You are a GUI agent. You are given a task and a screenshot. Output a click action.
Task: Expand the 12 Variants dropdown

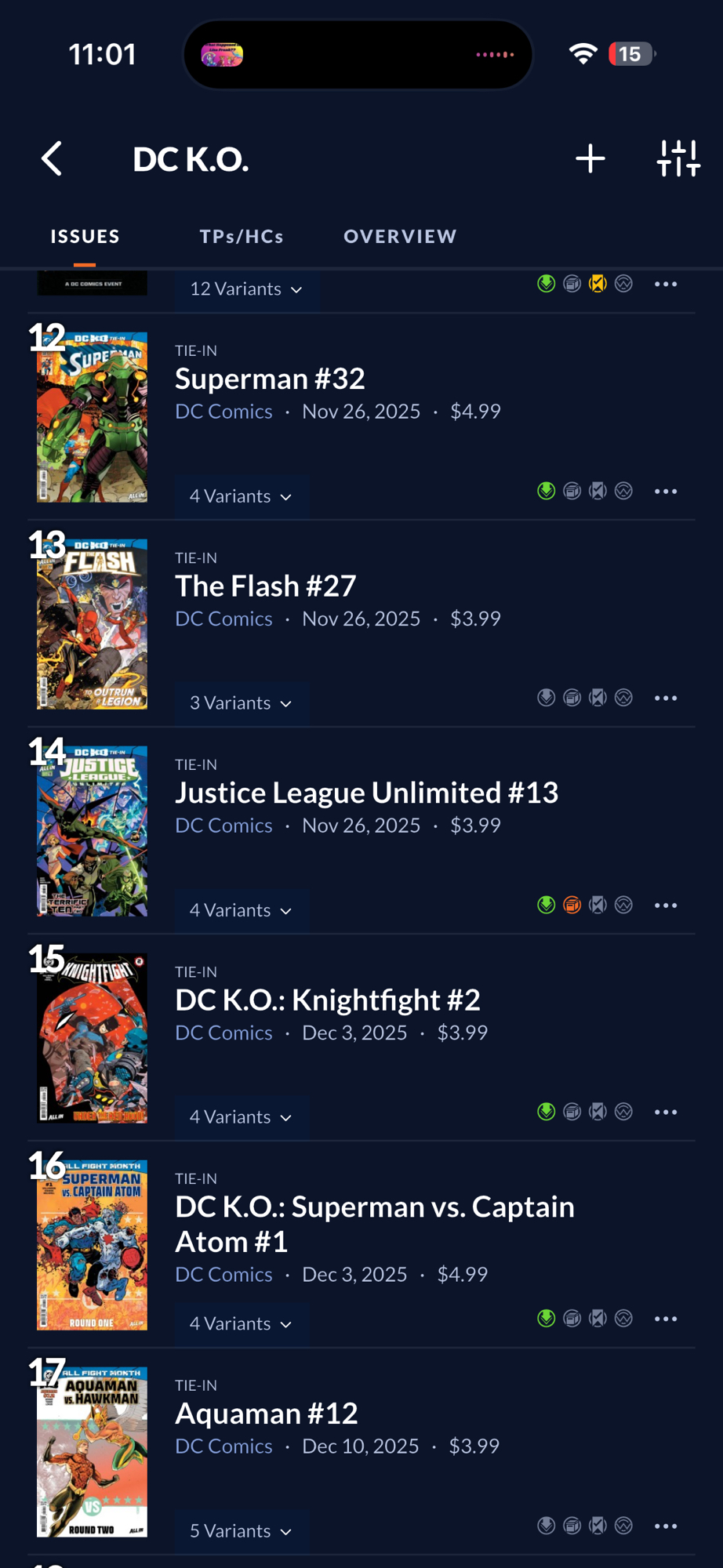click(x=245, y=289)
